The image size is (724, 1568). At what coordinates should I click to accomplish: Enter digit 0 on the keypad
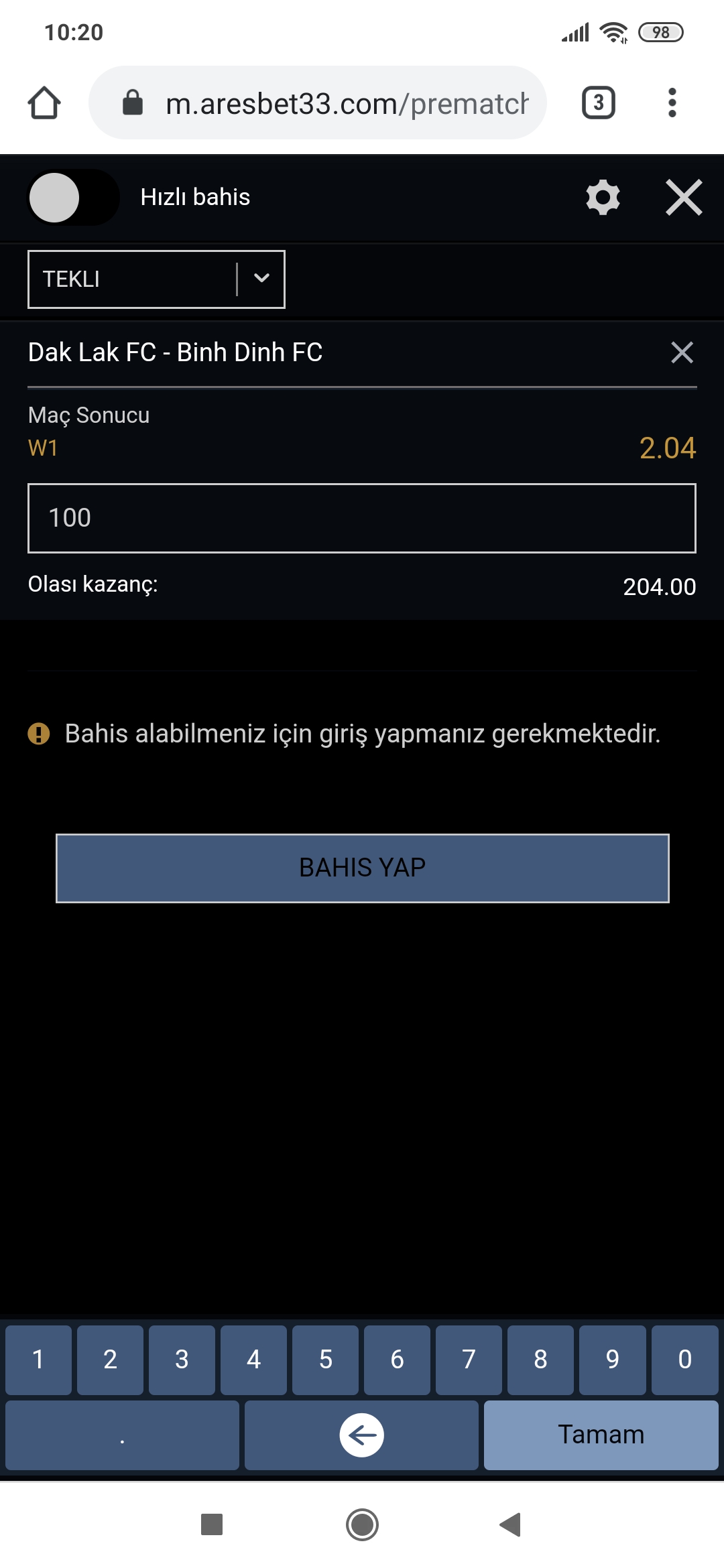click(684, 1360)
